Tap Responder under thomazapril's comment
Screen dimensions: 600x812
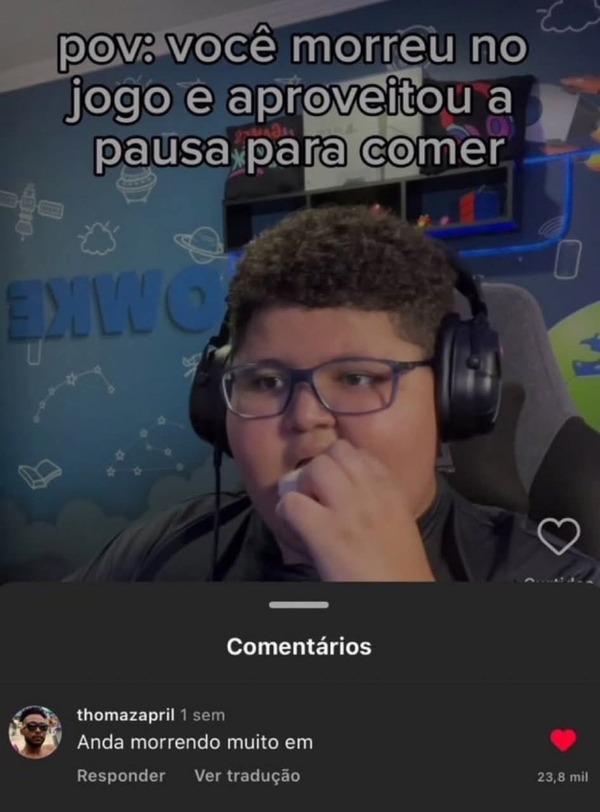pos(121,776)
